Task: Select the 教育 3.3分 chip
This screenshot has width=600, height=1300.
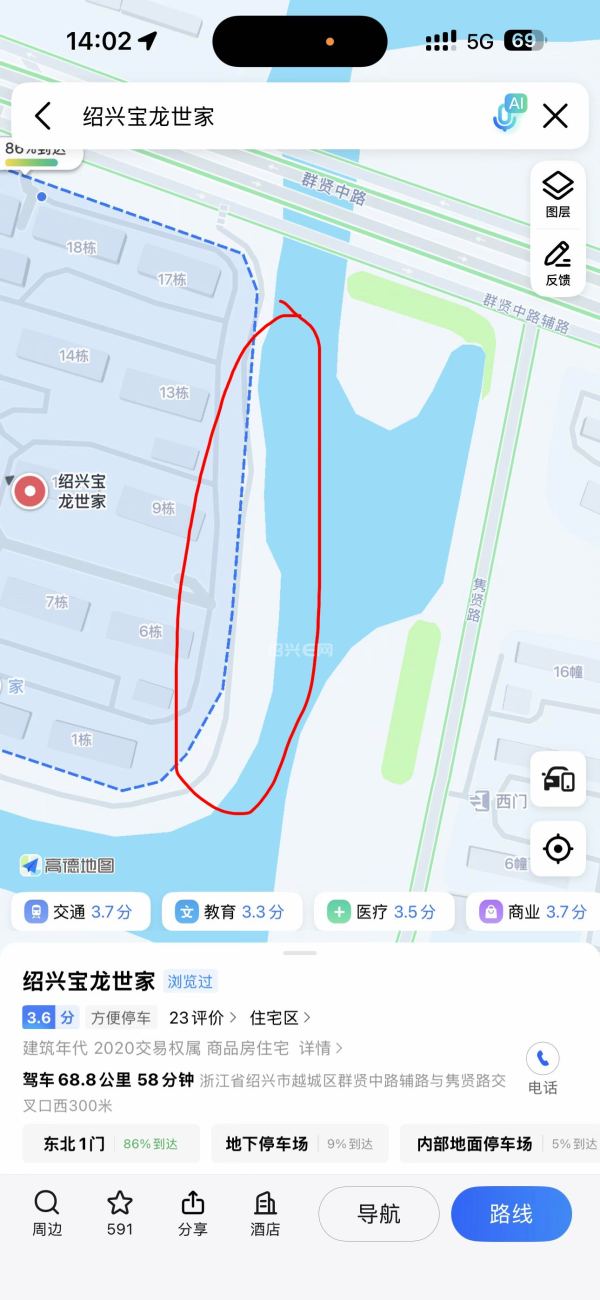Action: pyautogui.click(x=230, y=912)
